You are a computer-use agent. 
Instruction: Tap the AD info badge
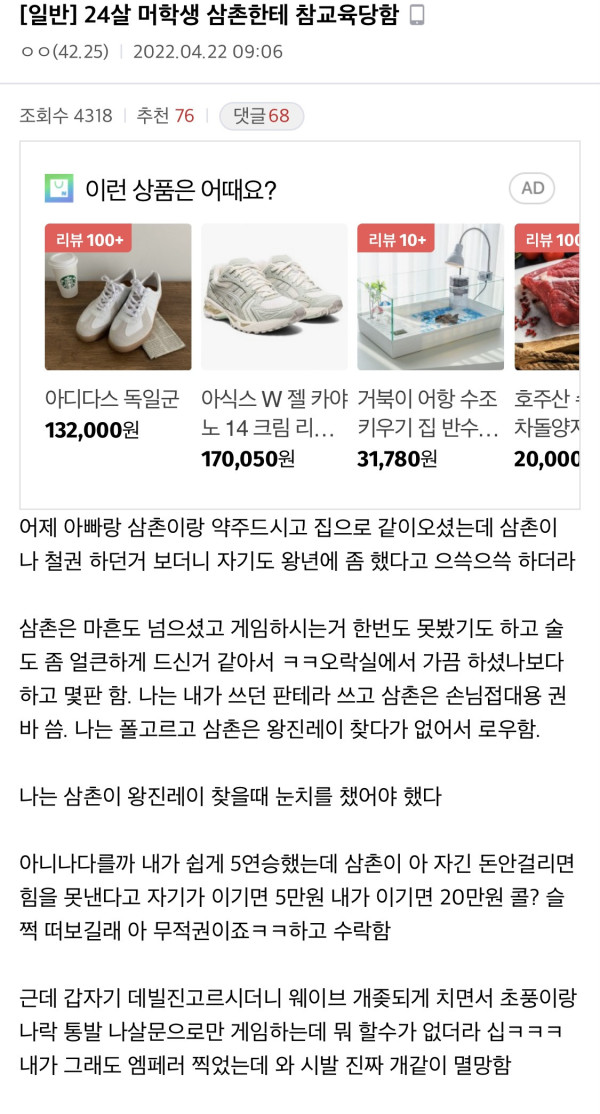532,188
